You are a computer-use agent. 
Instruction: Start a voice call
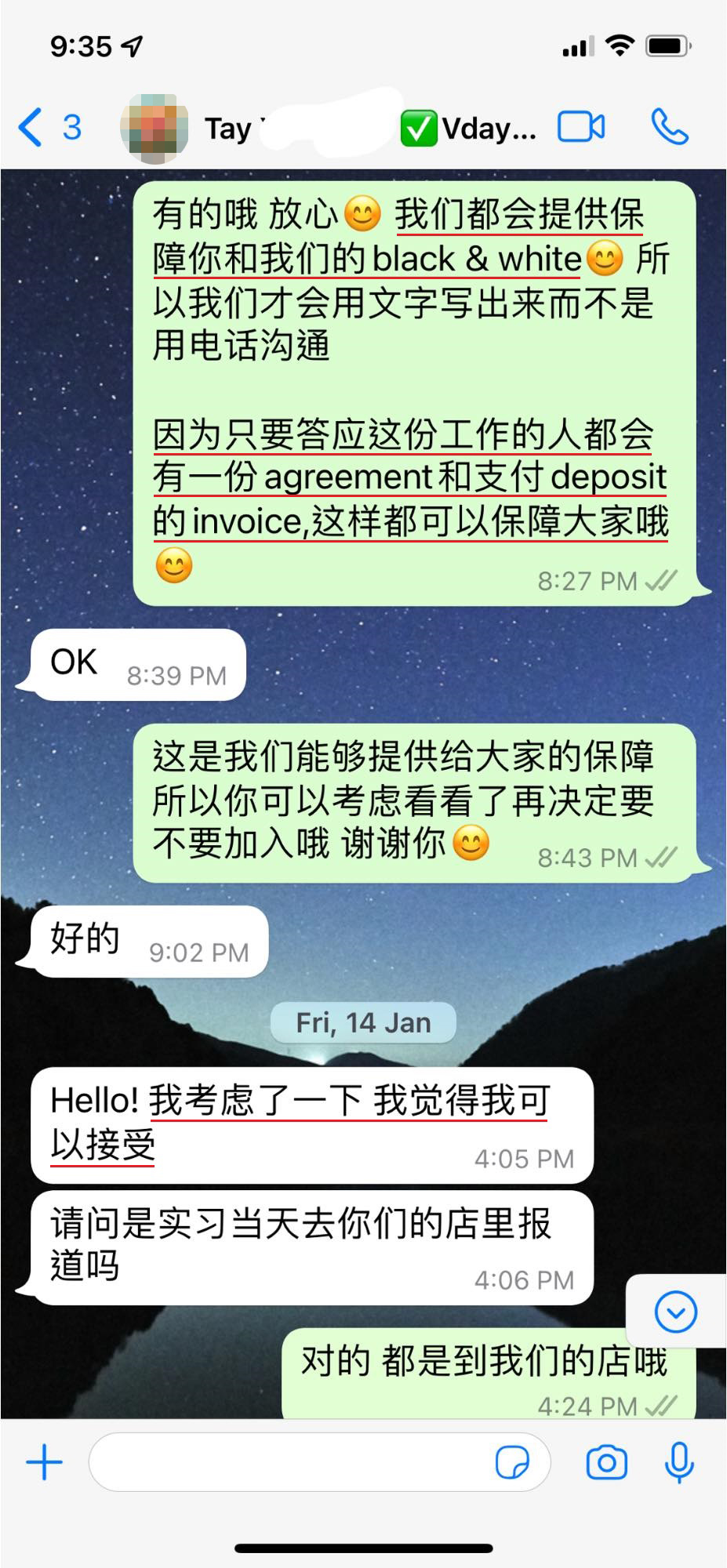point(669,128)
